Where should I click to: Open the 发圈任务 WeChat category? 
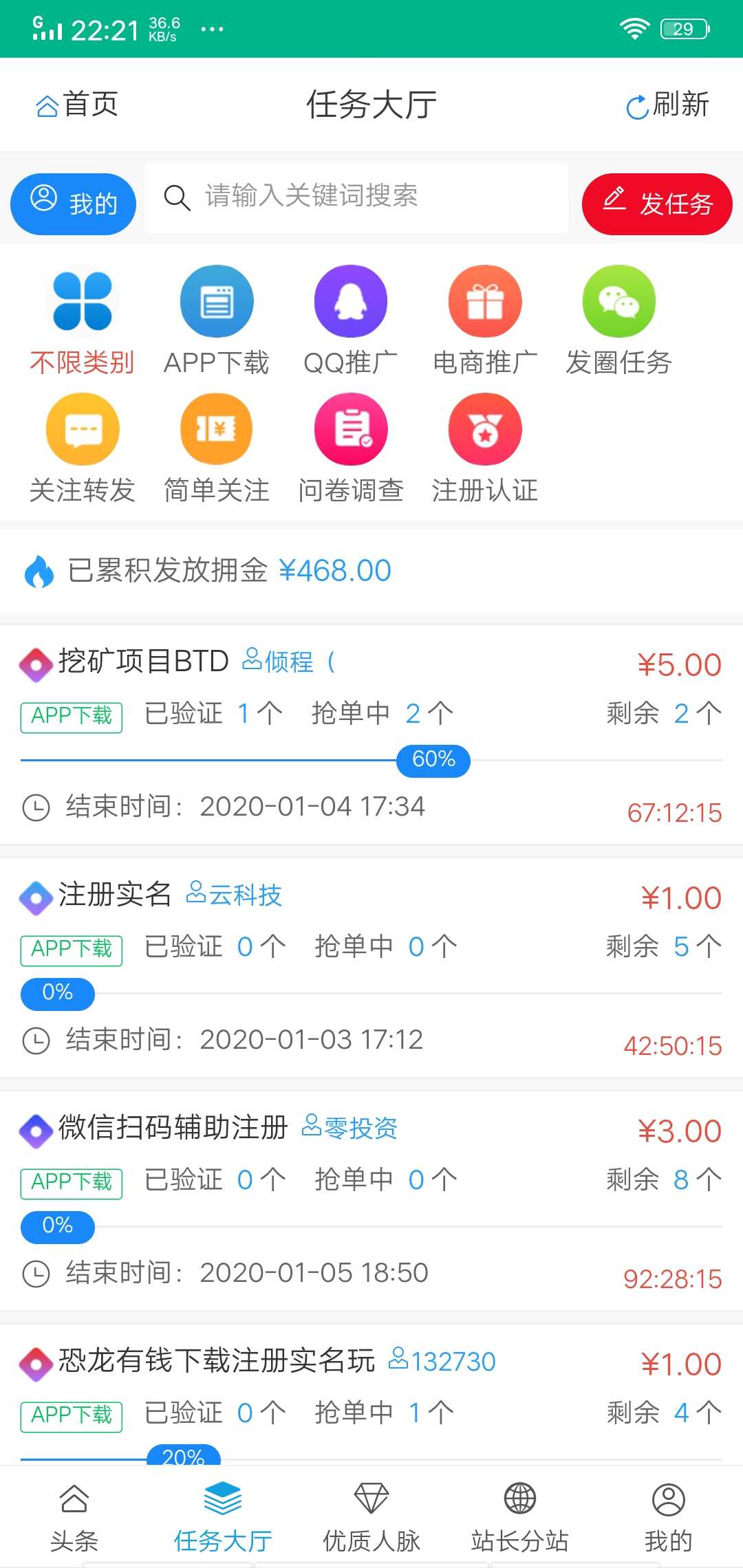[618, 301]
